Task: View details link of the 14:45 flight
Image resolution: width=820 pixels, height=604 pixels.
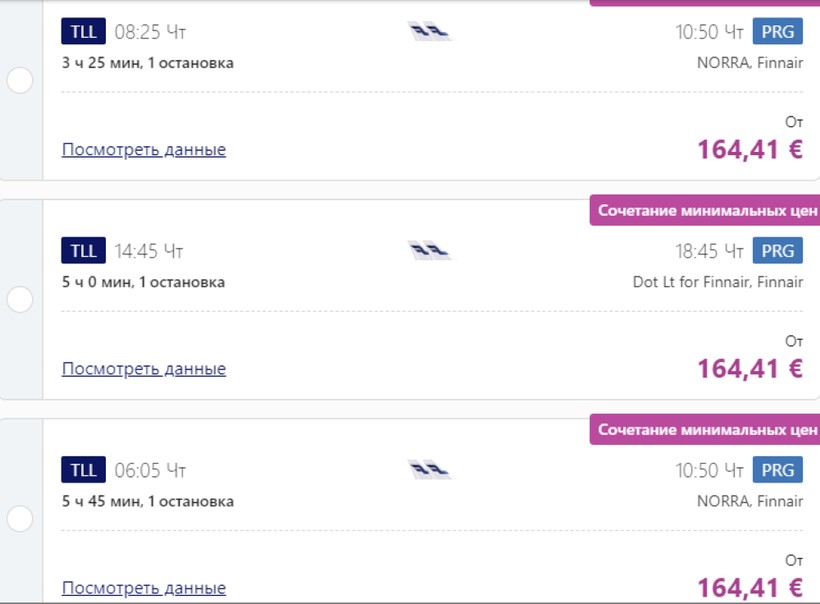Action: [144, 369]
